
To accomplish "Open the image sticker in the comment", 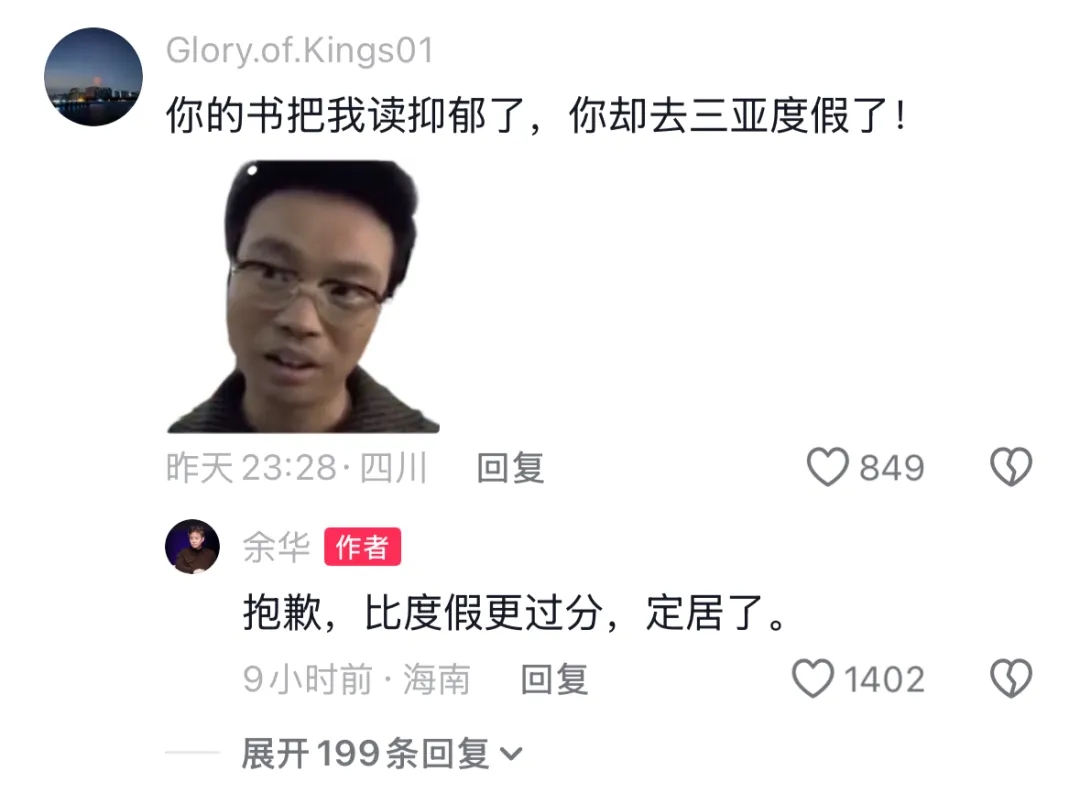I will 304,296.
